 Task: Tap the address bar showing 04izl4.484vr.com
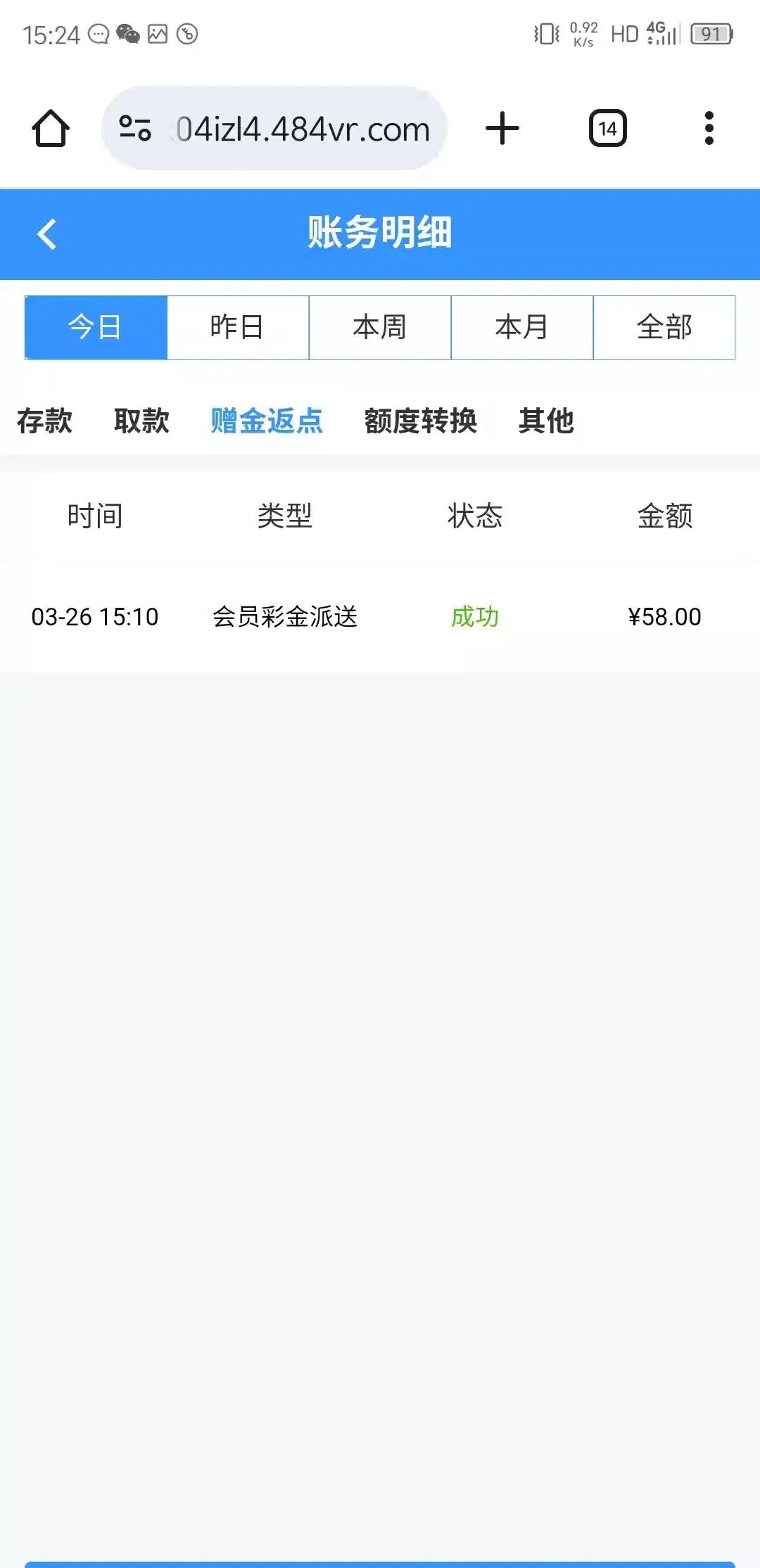[303, 129]
